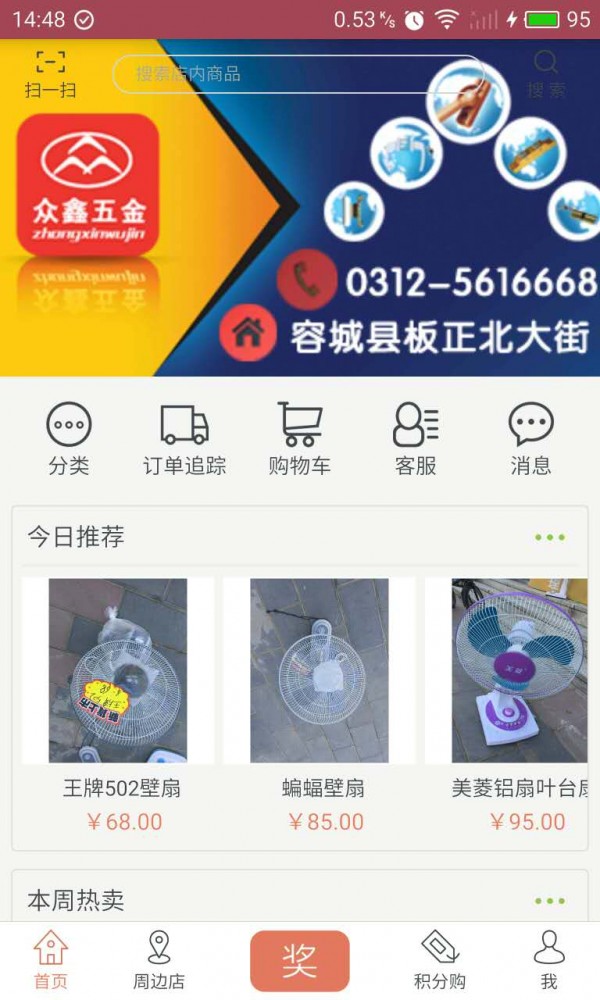Open the 扫一扫 scanner
This screenshot has width=600, height=1000.
point(50,73)
